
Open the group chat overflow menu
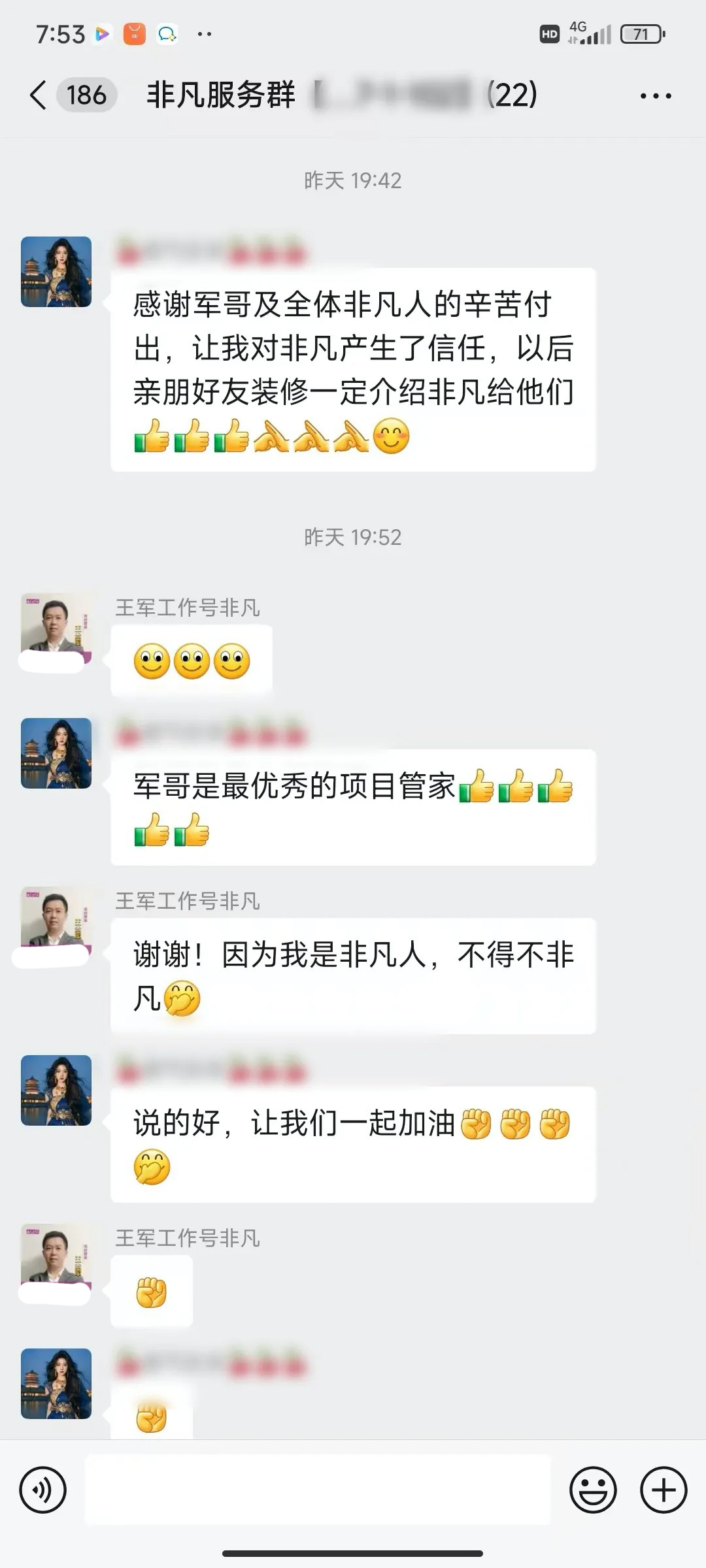[x=655, y=96]
